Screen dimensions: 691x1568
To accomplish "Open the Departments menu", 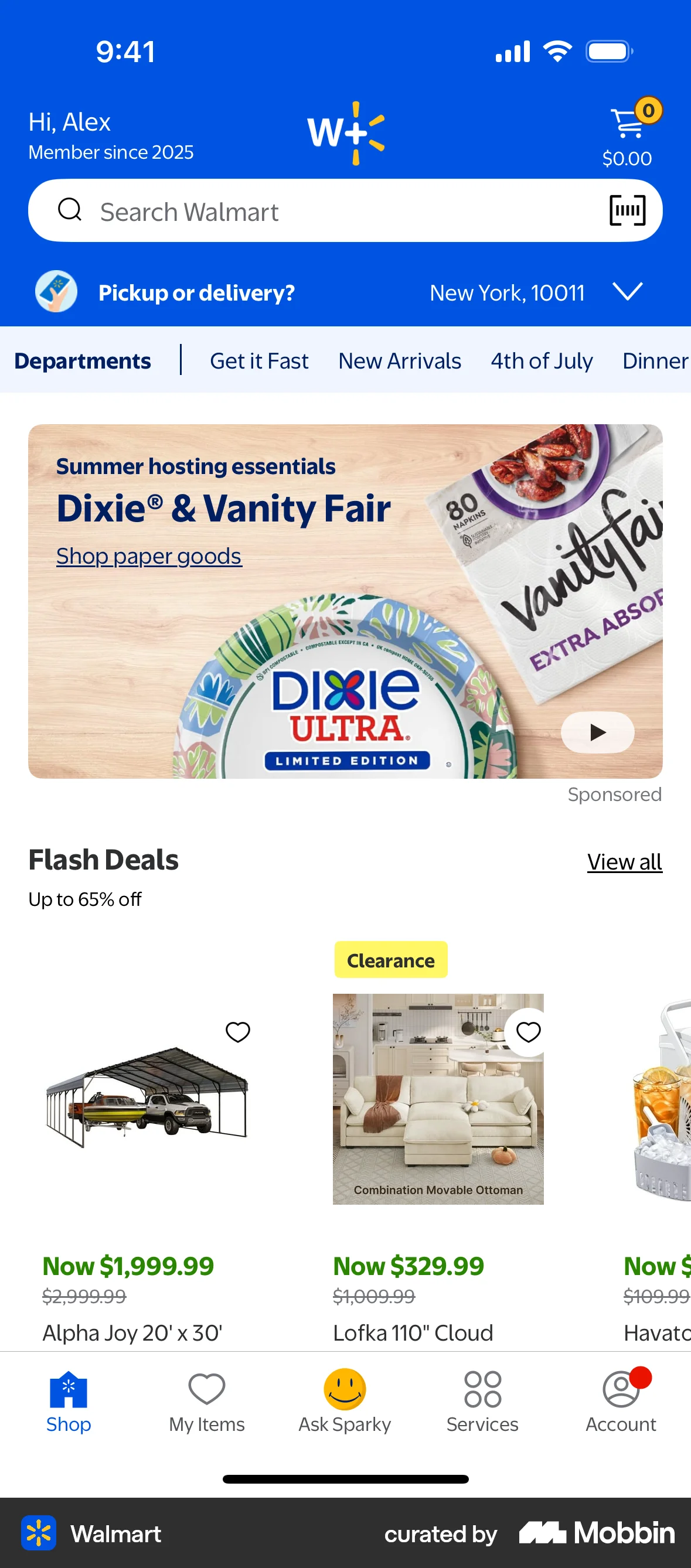I will coord(83,360).
